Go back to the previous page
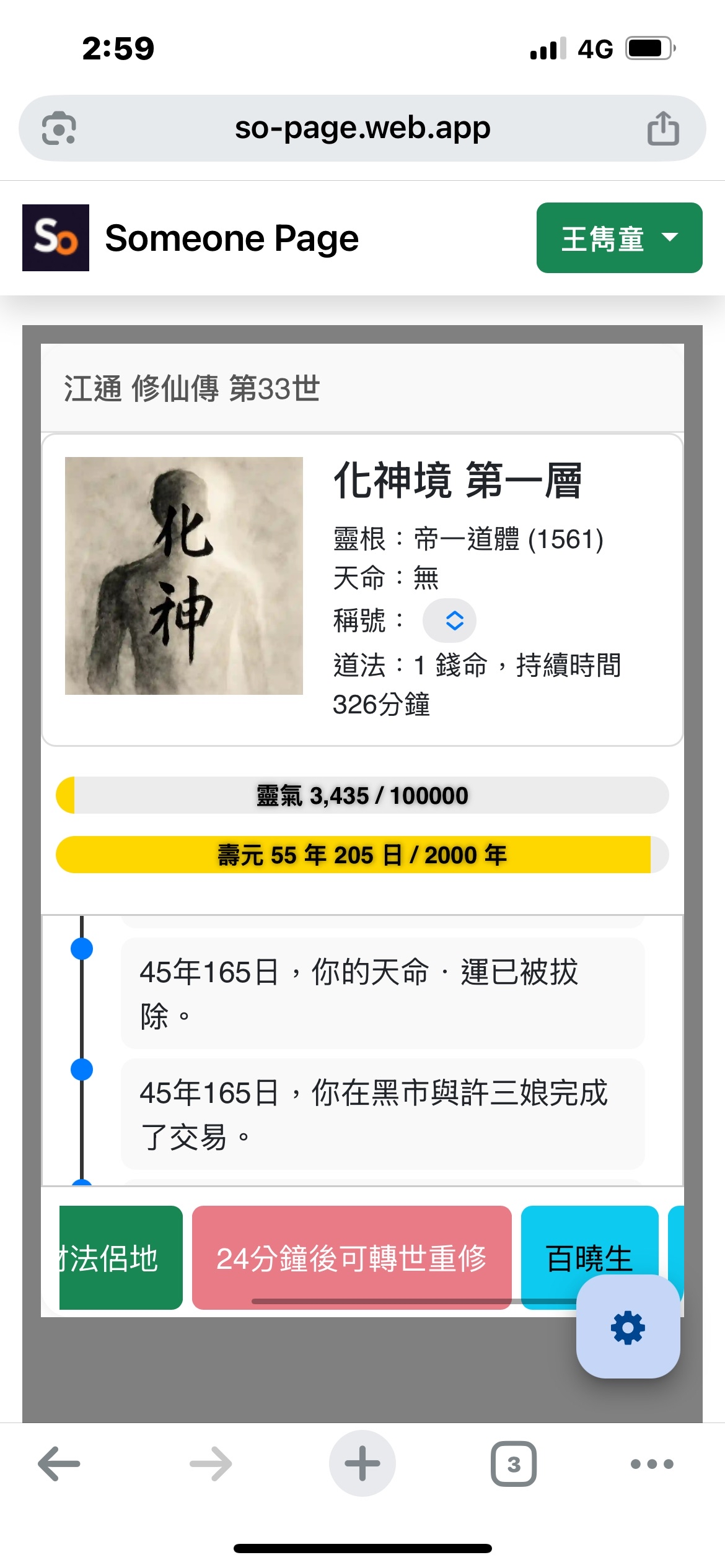Image resolution: width=725 pixels, height=1568 pixels. coord(59,1464)
